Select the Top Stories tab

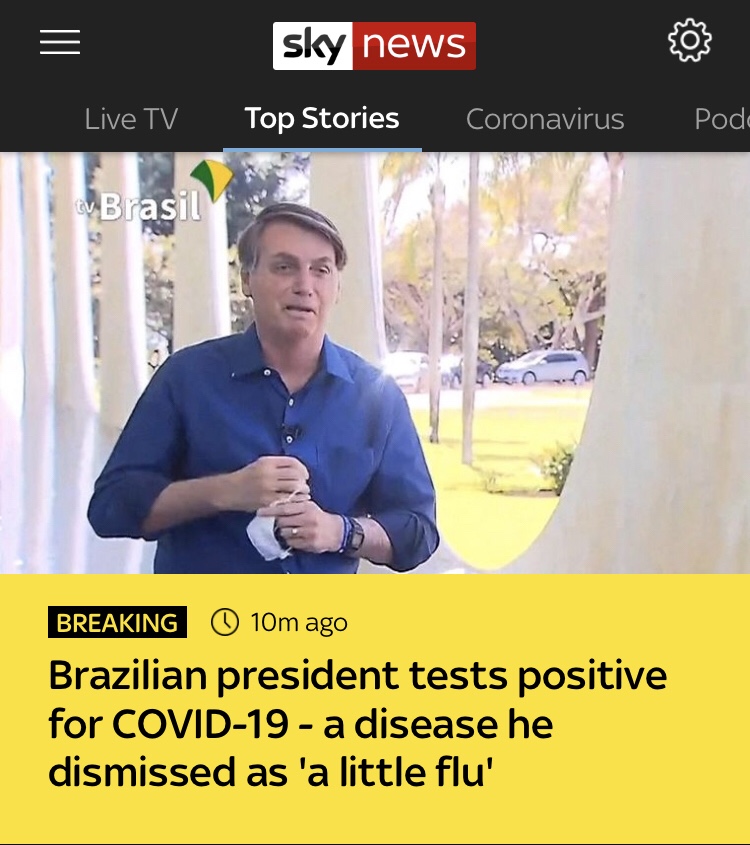click(x=322, y=119)
